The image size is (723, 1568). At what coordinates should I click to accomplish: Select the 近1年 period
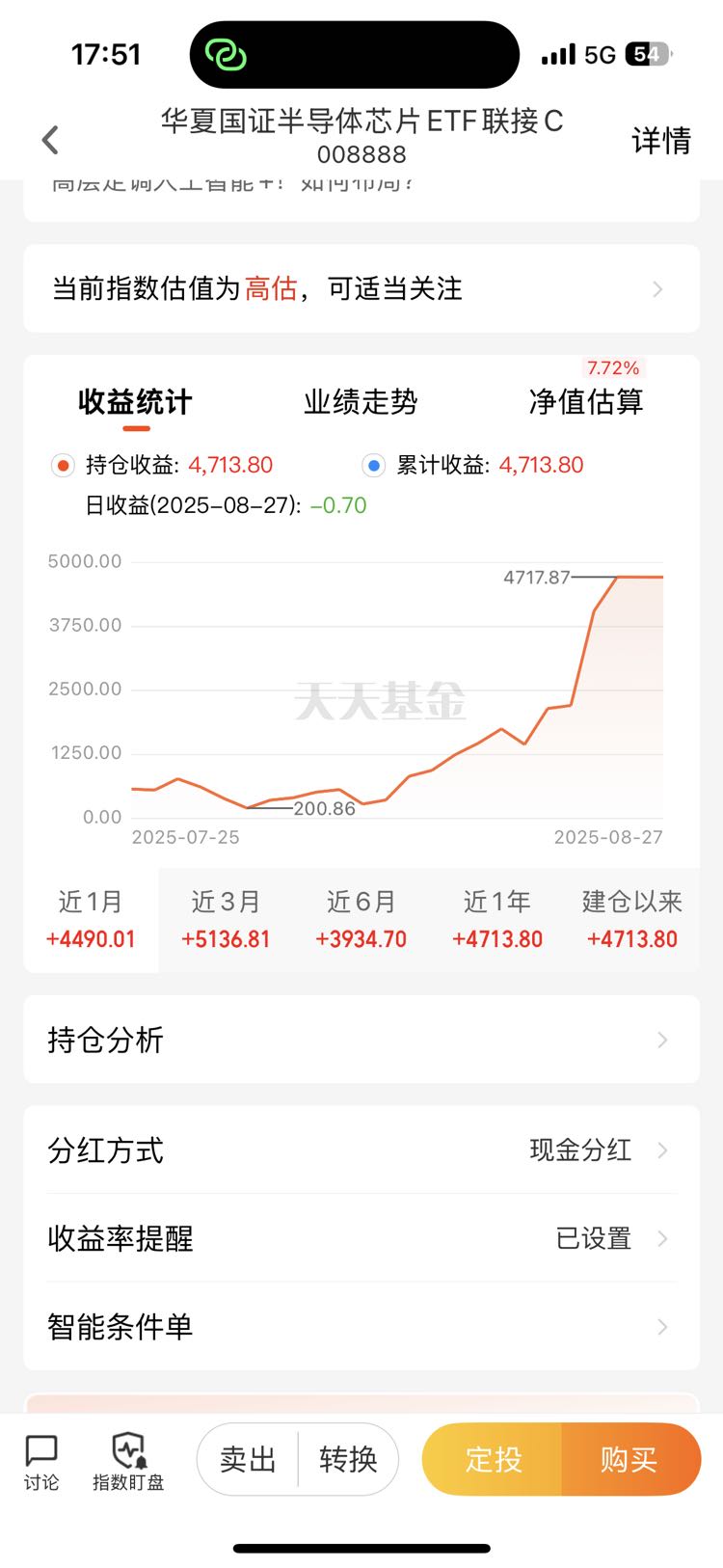coord(497,920)
